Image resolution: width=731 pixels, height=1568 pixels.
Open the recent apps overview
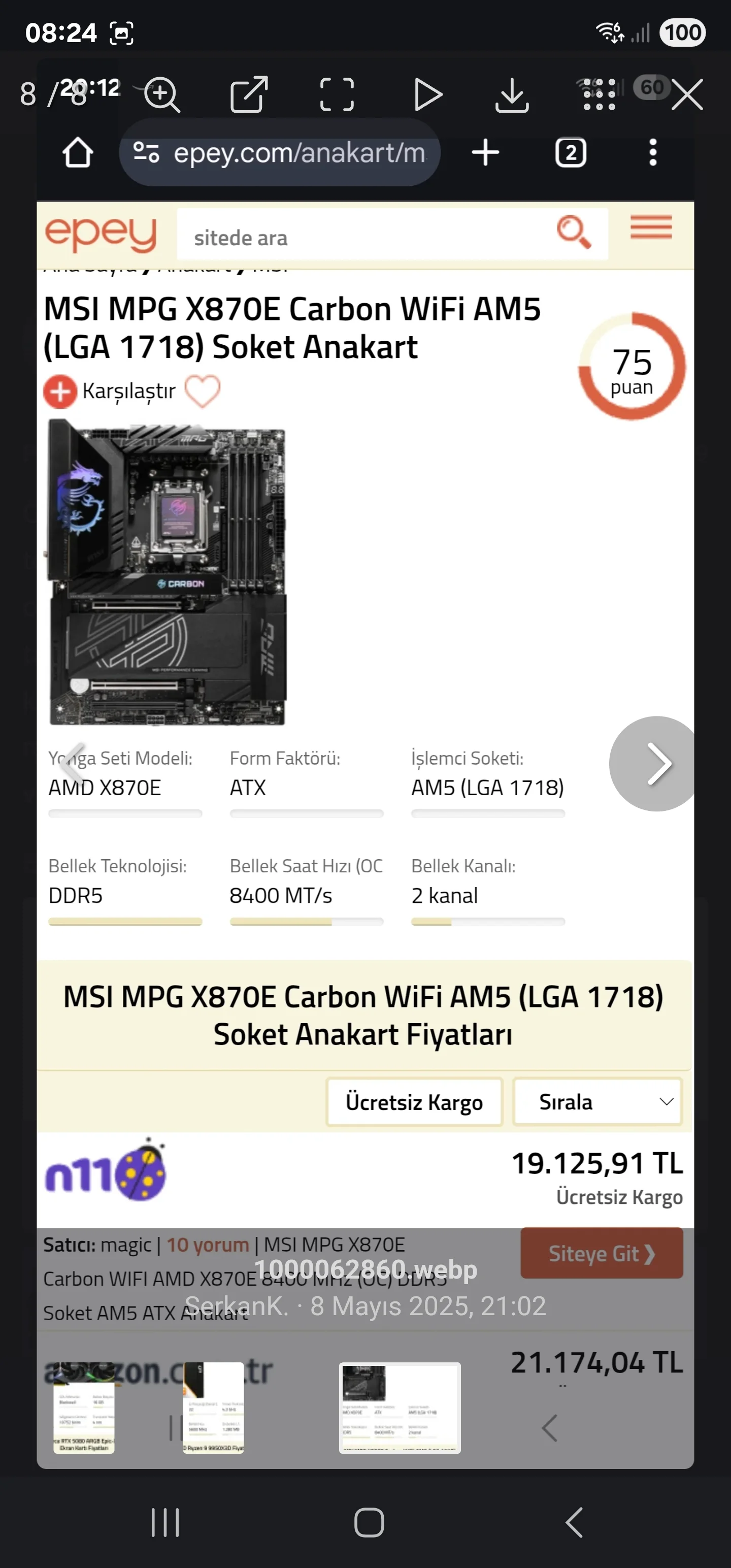coord(165,1523)
